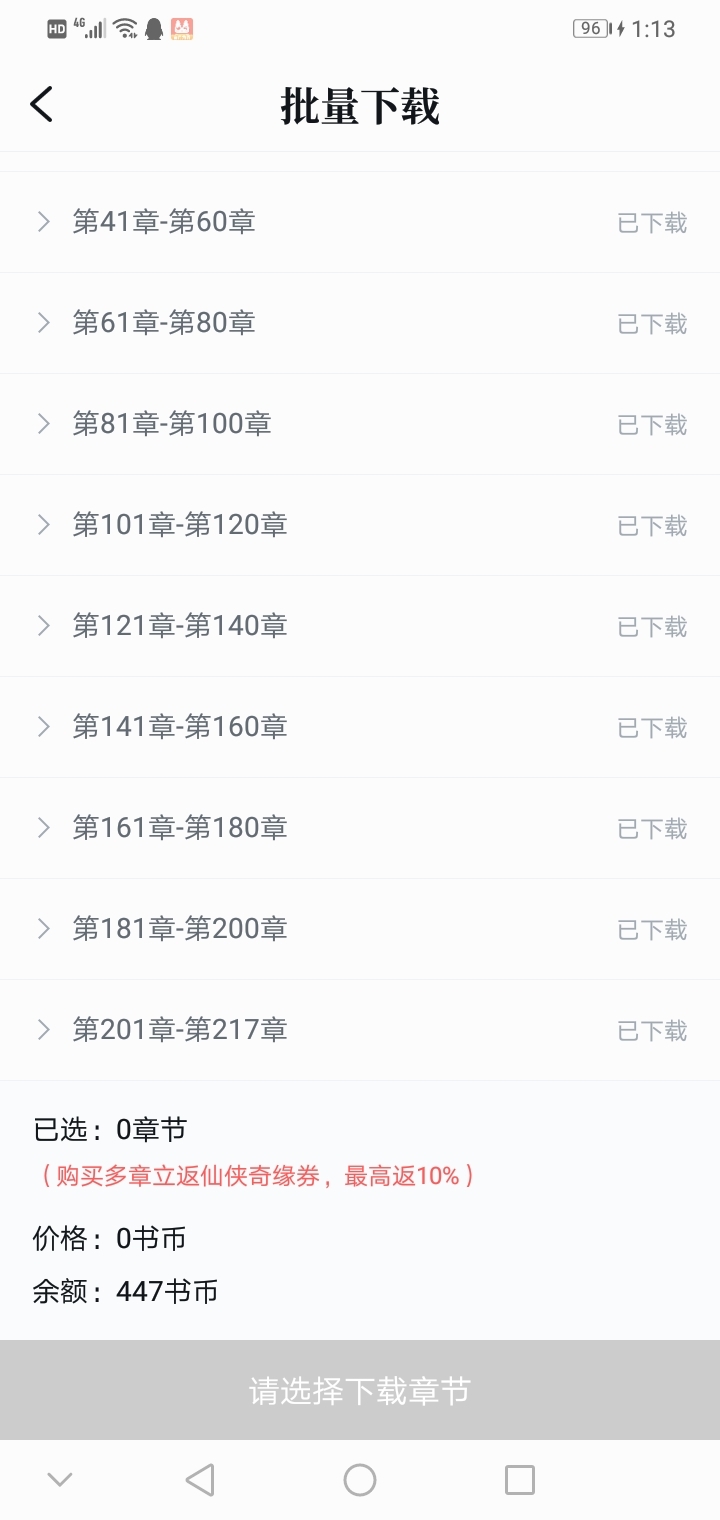The height and width of the screenshot is (1520, 720).
Task: Tap the system home button
Action: pos(360,1480)
